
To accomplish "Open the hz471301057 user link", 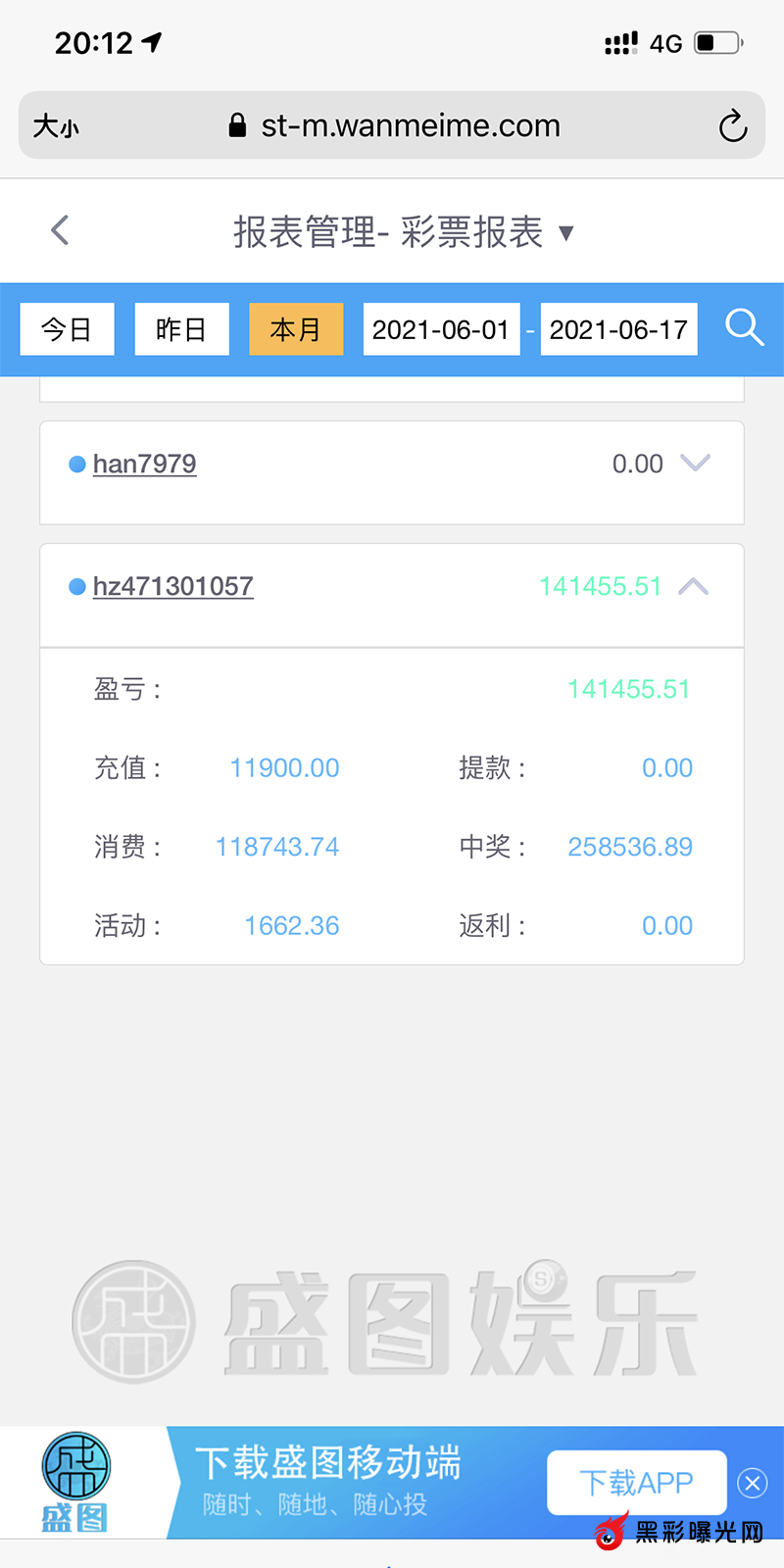I will coord(173,586).
